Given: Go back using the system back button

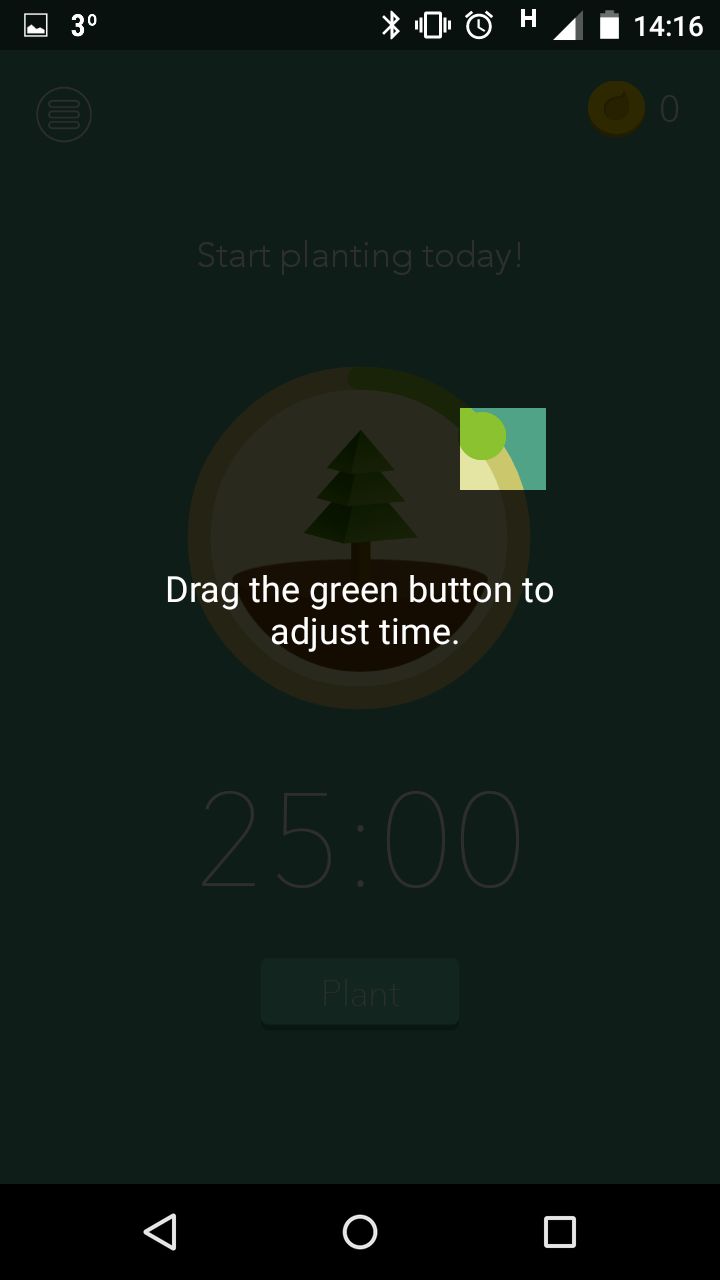Looking at the screenshot, I should [x=160, y=1232].
